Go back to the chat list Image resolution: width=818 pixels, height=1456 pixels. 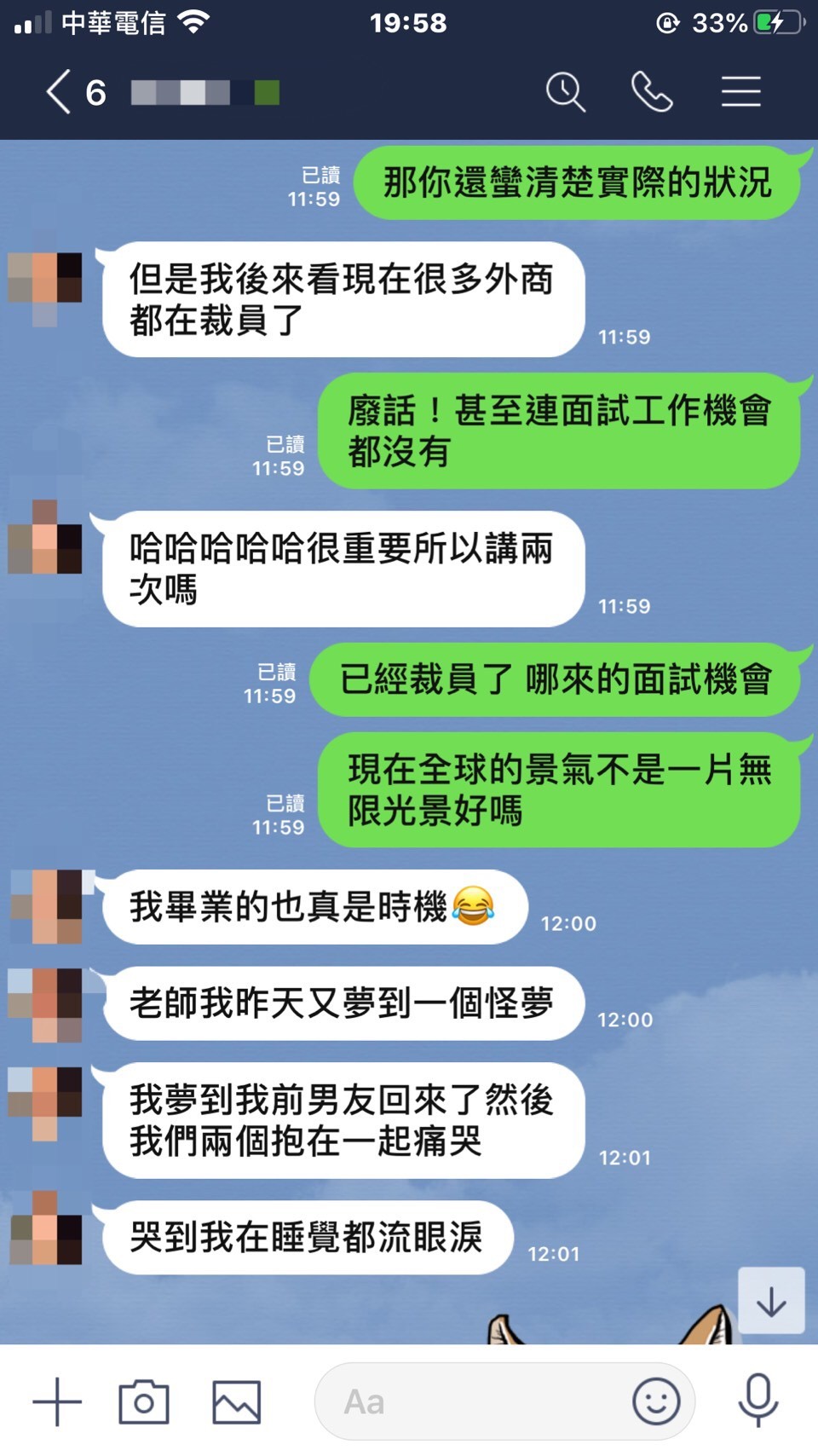[58, 92]
